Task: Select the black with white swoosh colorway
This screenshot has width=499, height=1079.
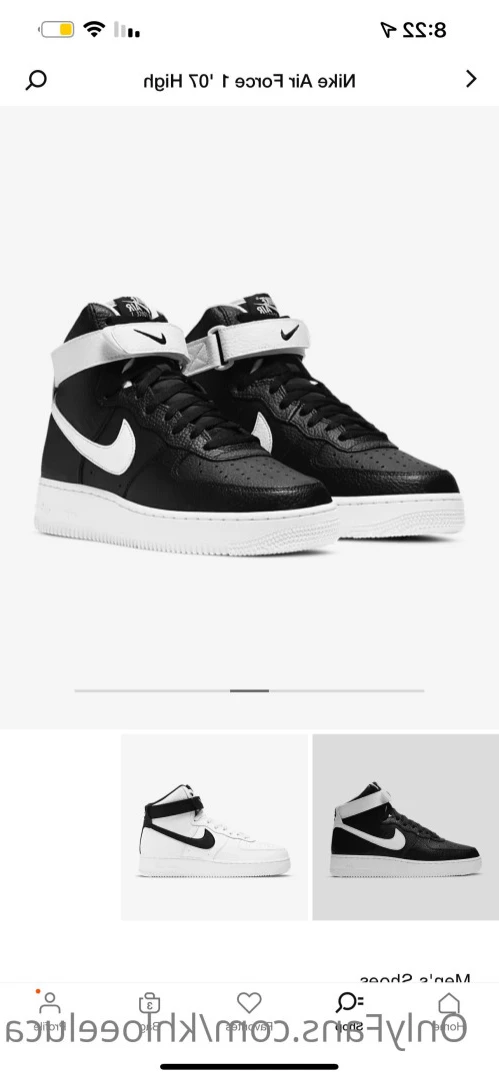Action: pos(405,826)
